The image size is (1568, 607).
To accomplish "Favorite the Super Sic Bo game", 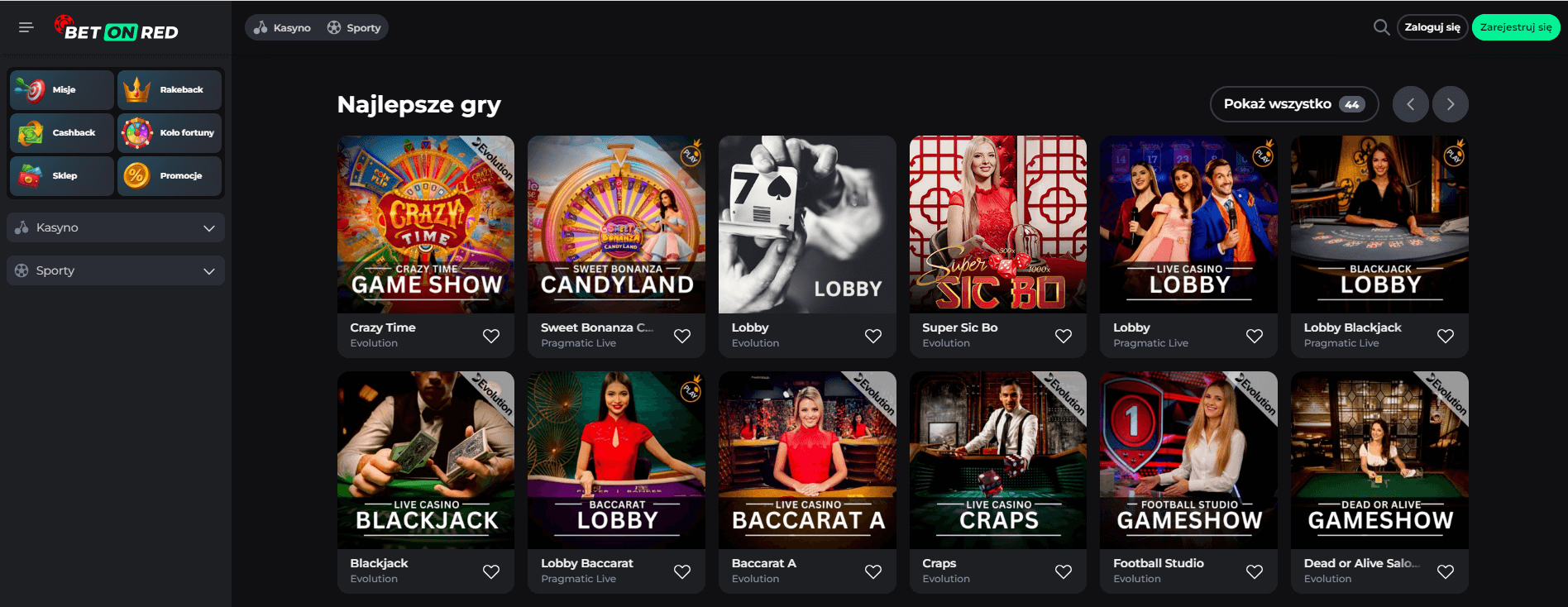I will [x=1064, y=336].
